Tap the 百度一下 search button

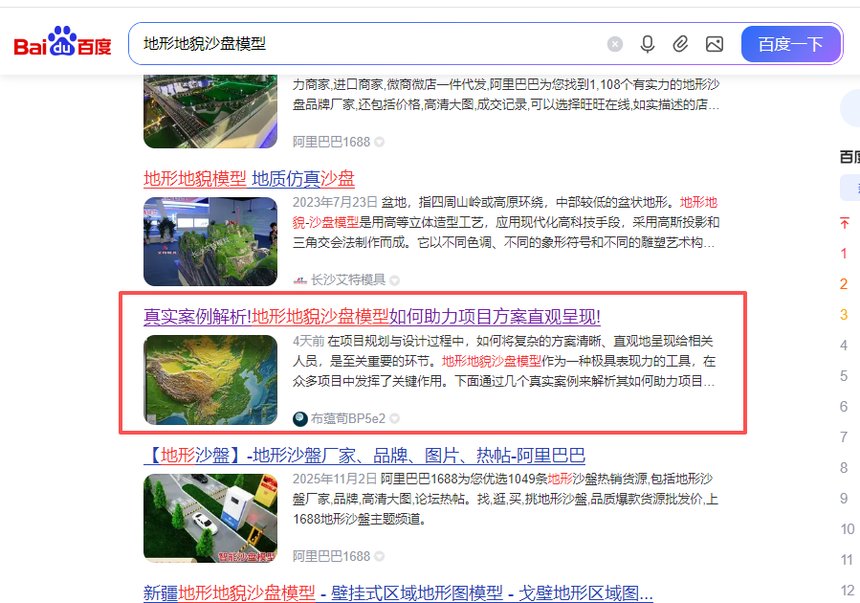click(790, 44)
